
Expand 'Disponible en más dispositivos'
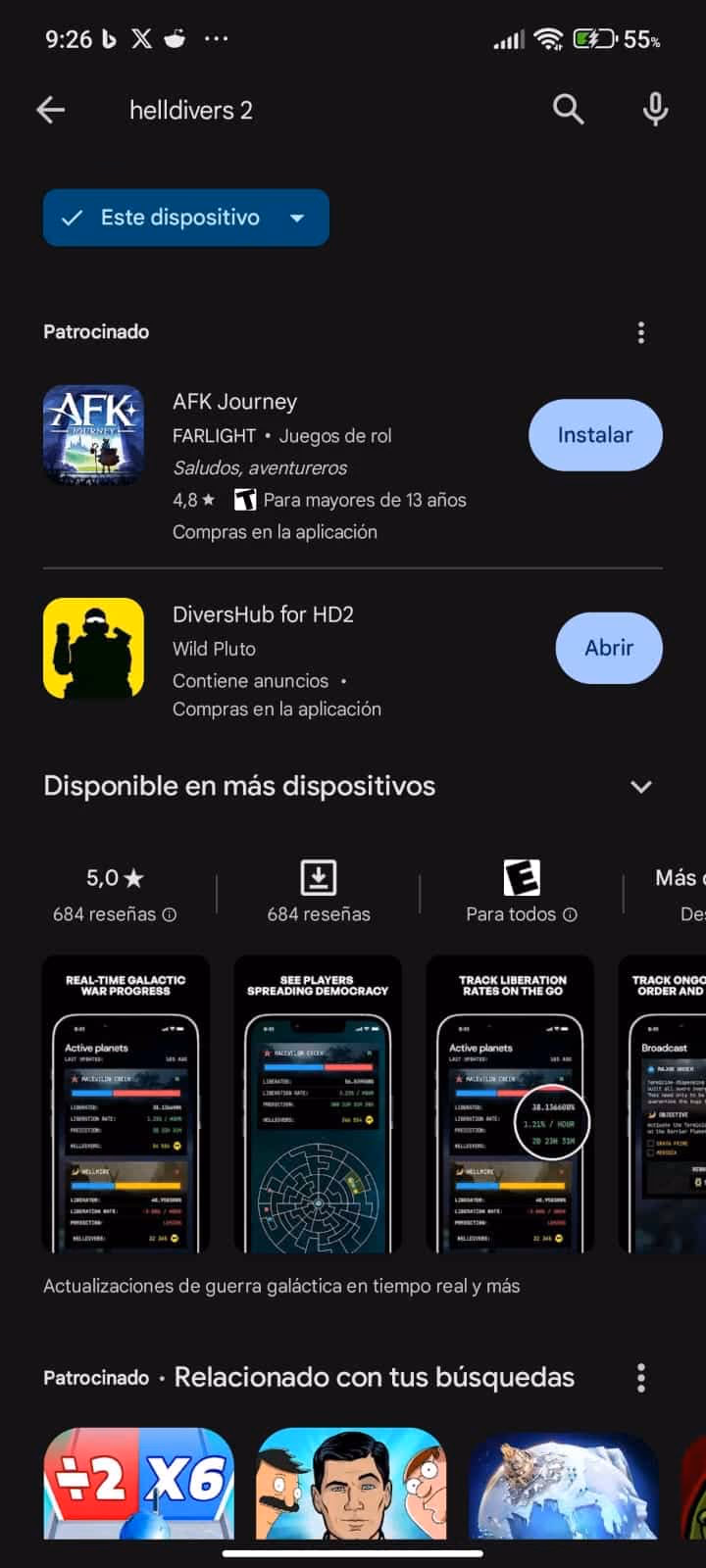641,786
